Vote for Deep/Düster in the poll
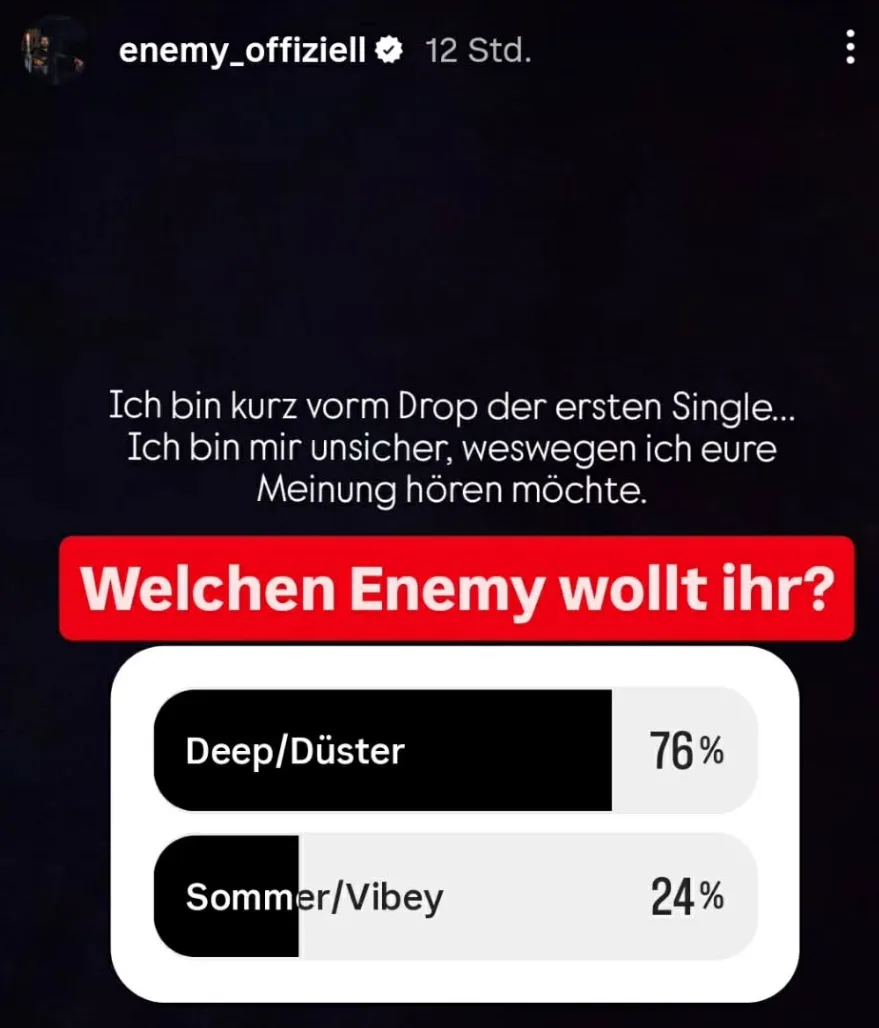This screenshot has height=1028, width=879. coord(455,750)
